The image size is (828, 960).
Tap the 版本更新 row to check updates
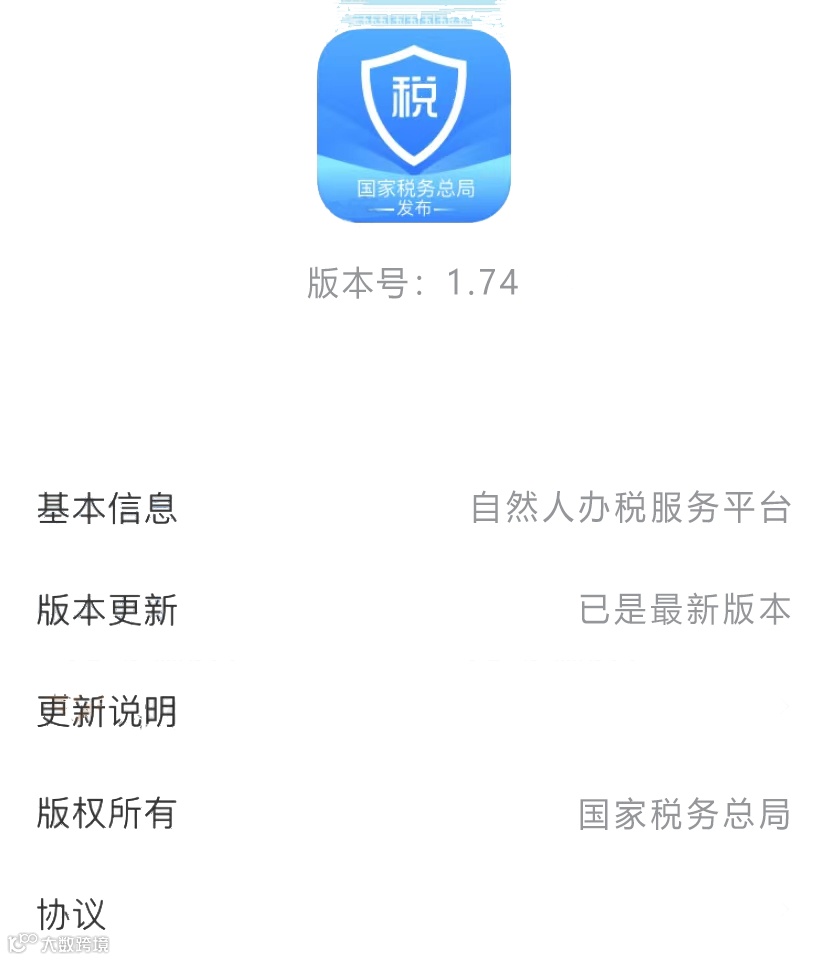point(107,612)
